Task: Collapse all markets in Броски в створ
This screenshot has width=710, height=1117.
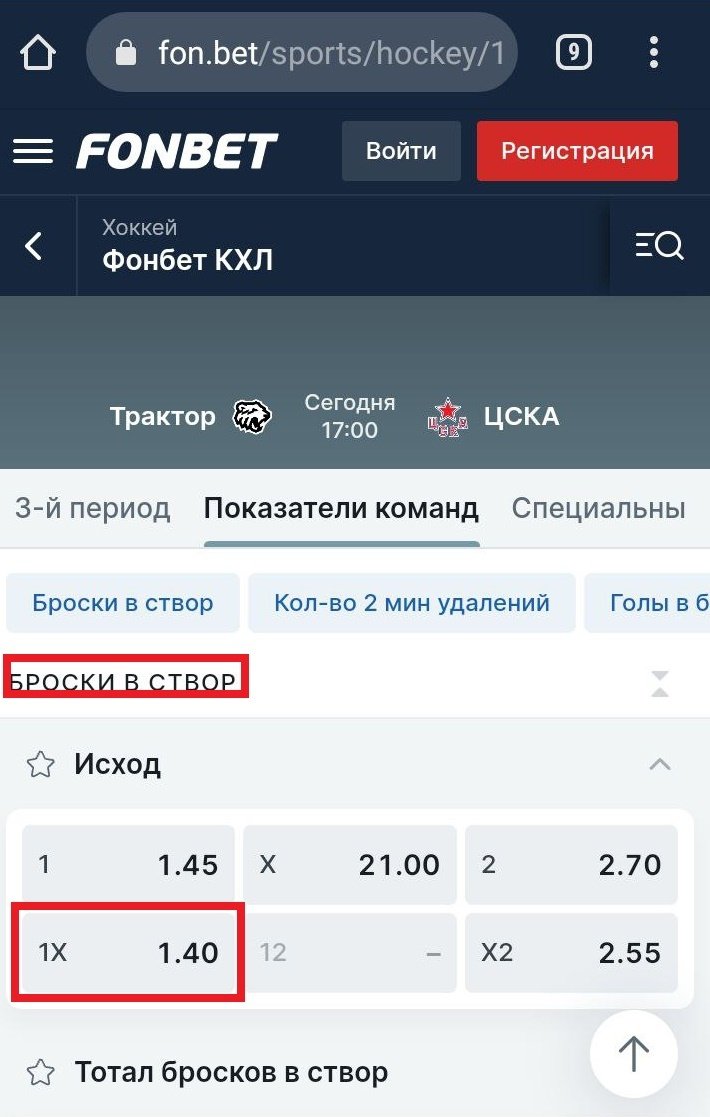Action: (x=659, y=684)
